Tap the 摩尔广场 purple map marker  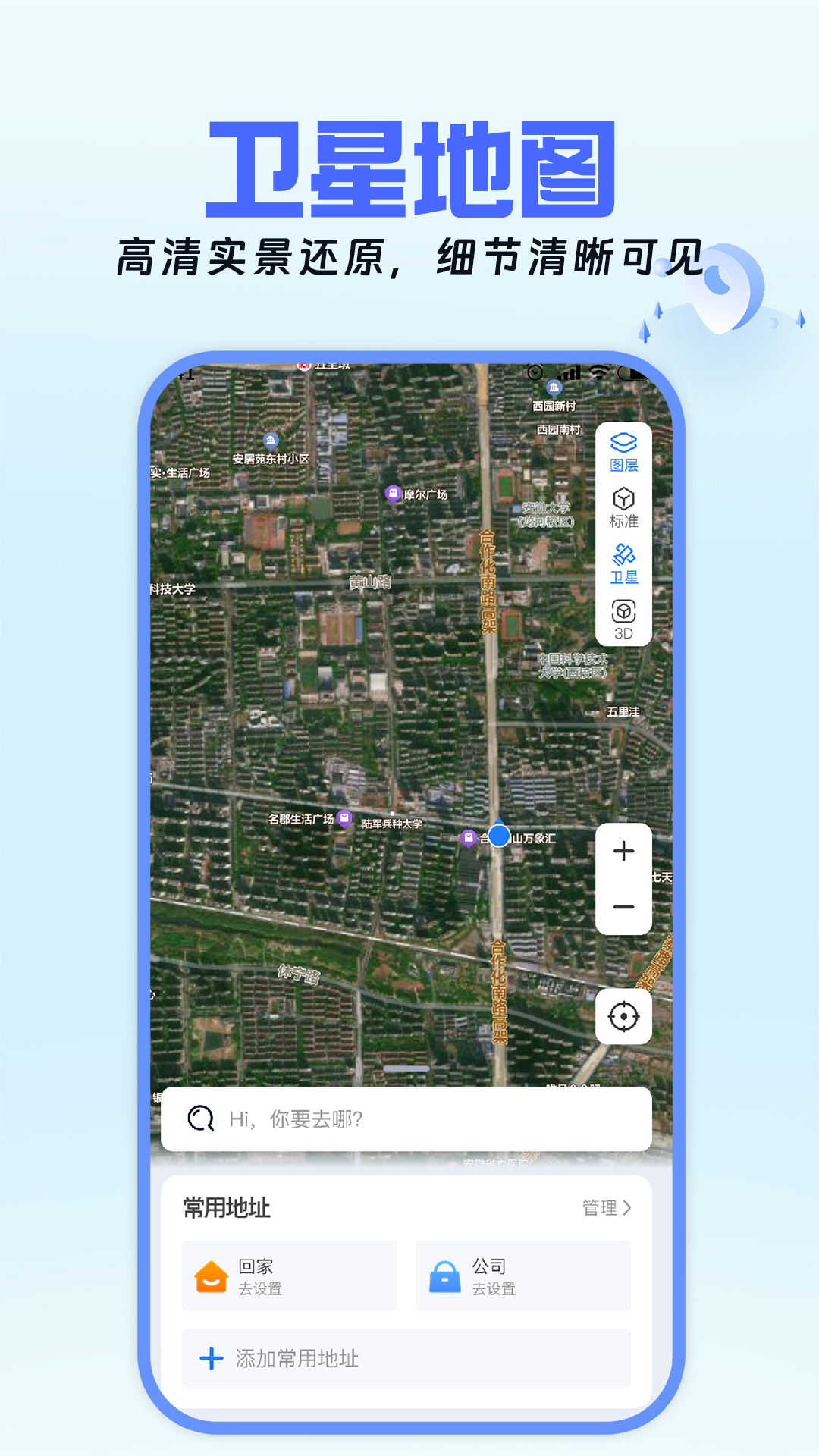click(x=393, y=493)
